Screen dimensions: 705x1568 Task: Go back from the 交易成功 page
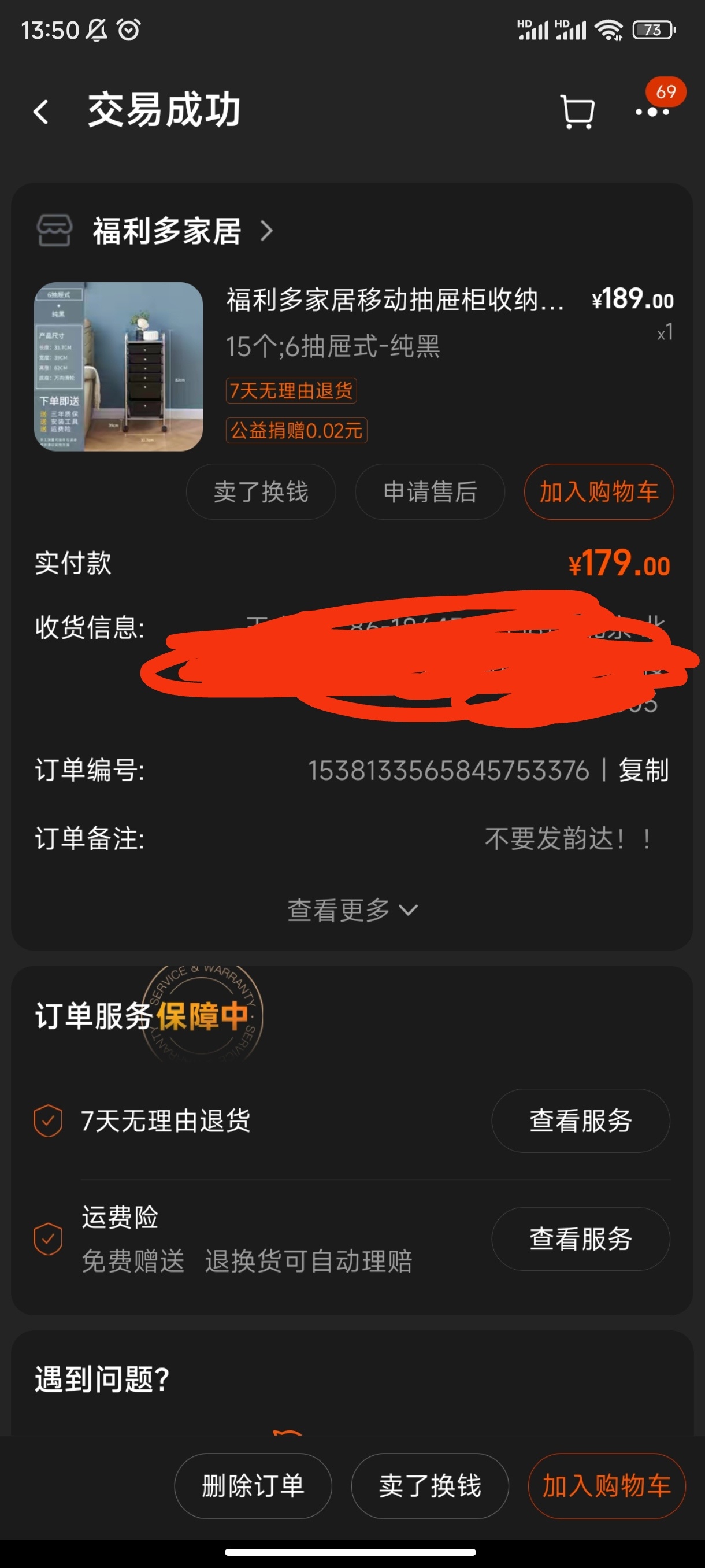tap(41, 112)
